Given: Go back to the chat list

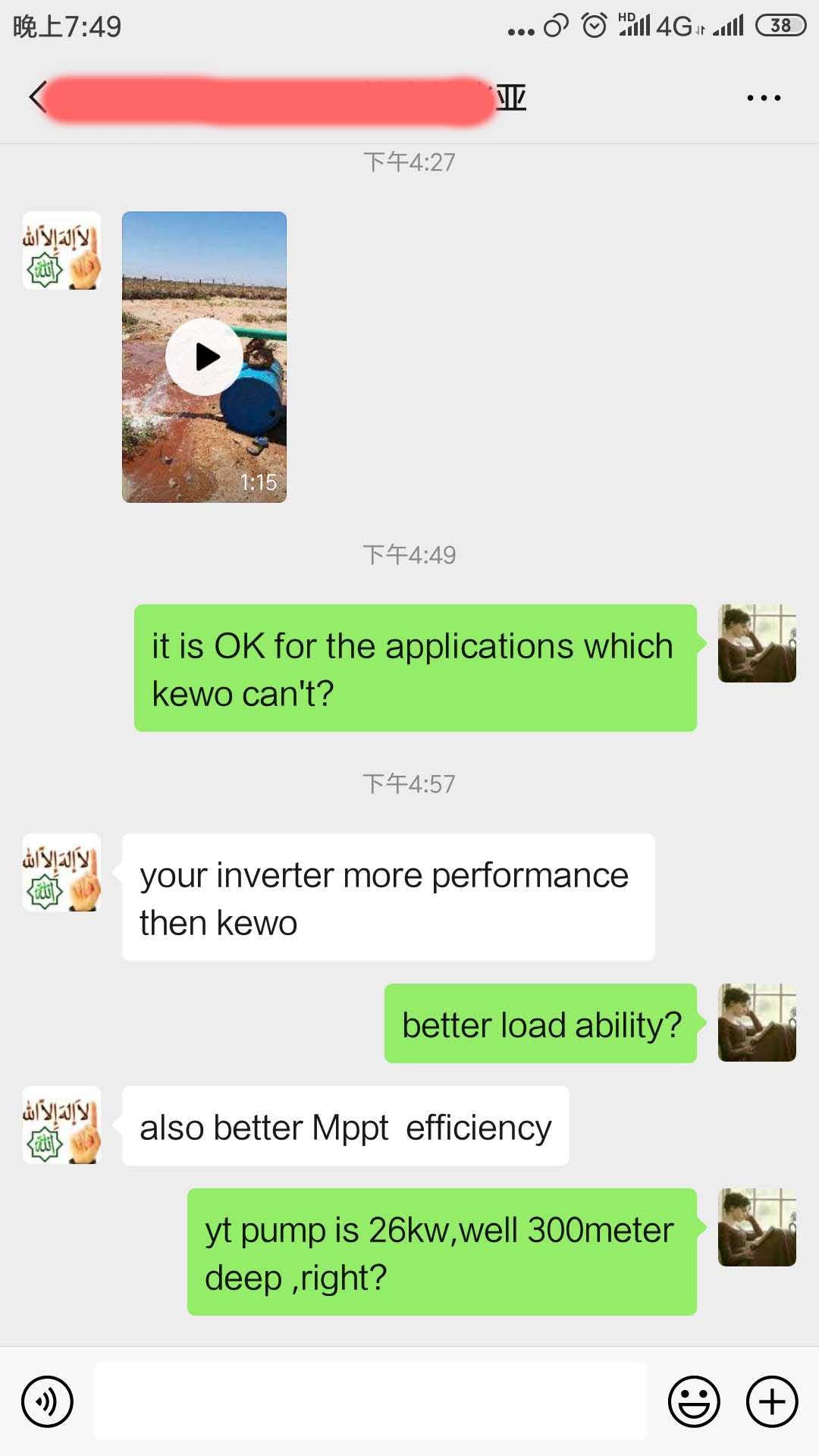Looking at the screenshot, I should pos(36,97).
